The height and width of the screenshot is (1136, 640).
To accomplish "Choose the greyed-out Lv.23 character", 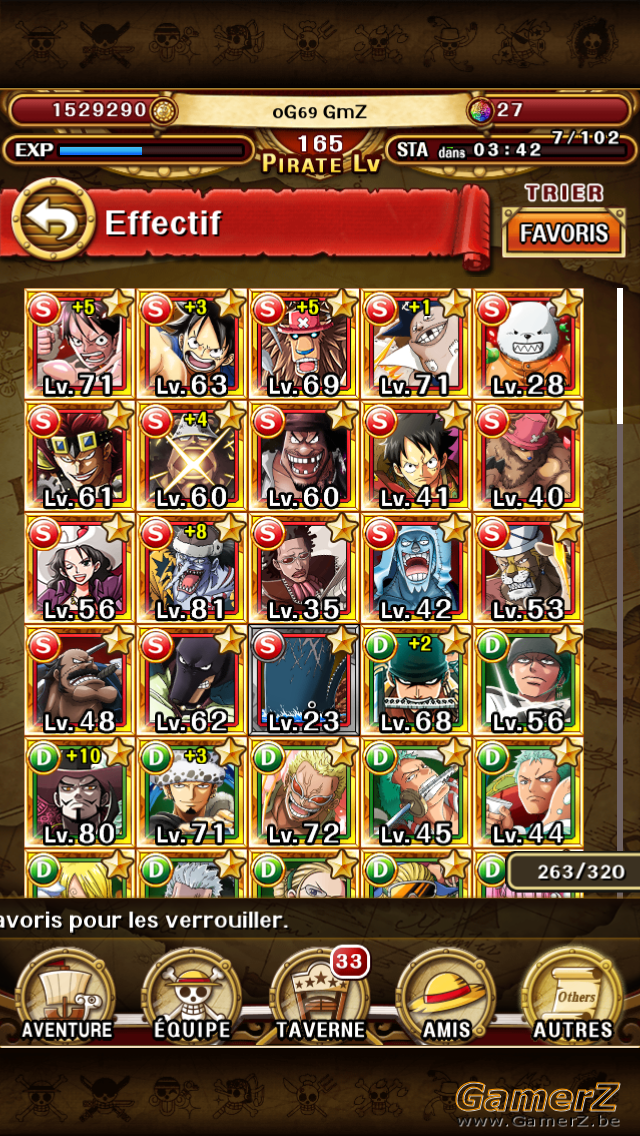I will 304,681.
